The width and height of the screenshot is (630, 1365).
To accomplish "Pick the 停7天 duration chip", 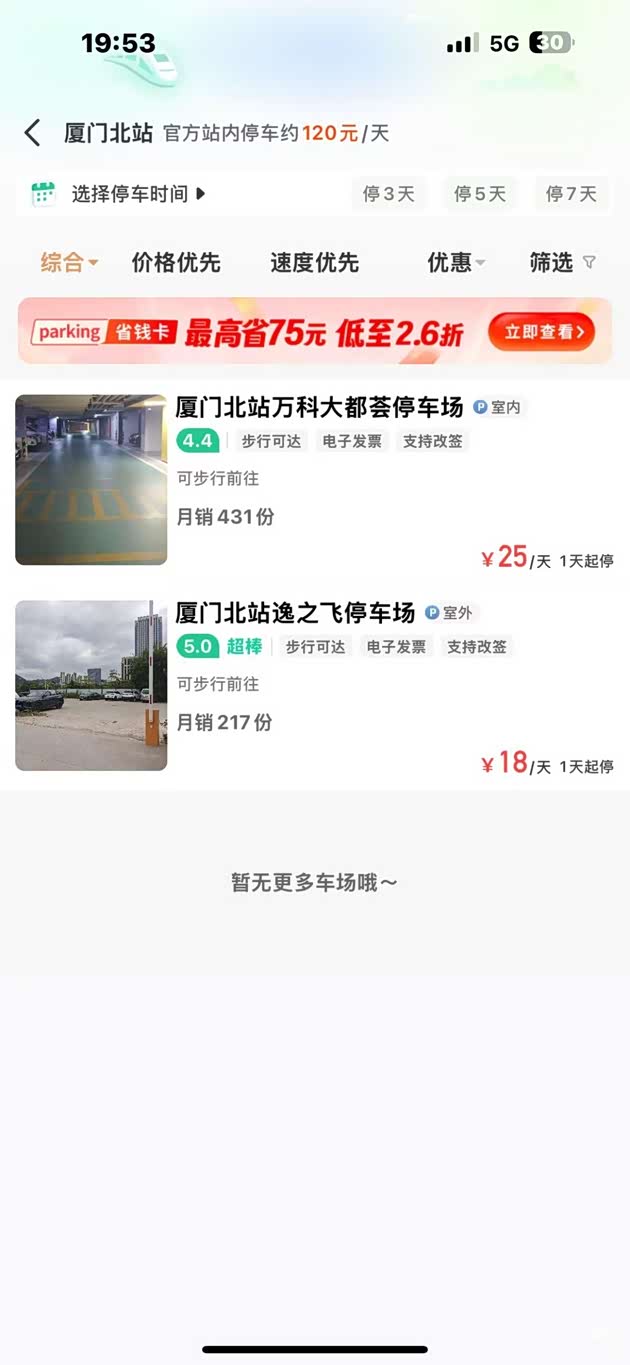I will click(x=571, y=194).
